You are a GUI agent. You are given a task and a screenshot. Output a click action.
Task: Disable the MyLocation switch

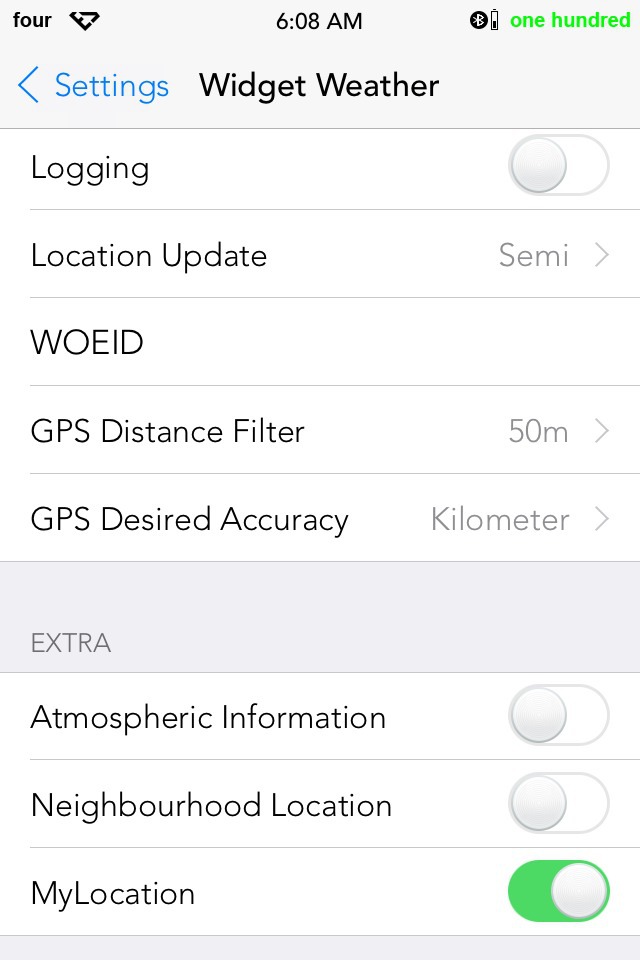point(558,891)
